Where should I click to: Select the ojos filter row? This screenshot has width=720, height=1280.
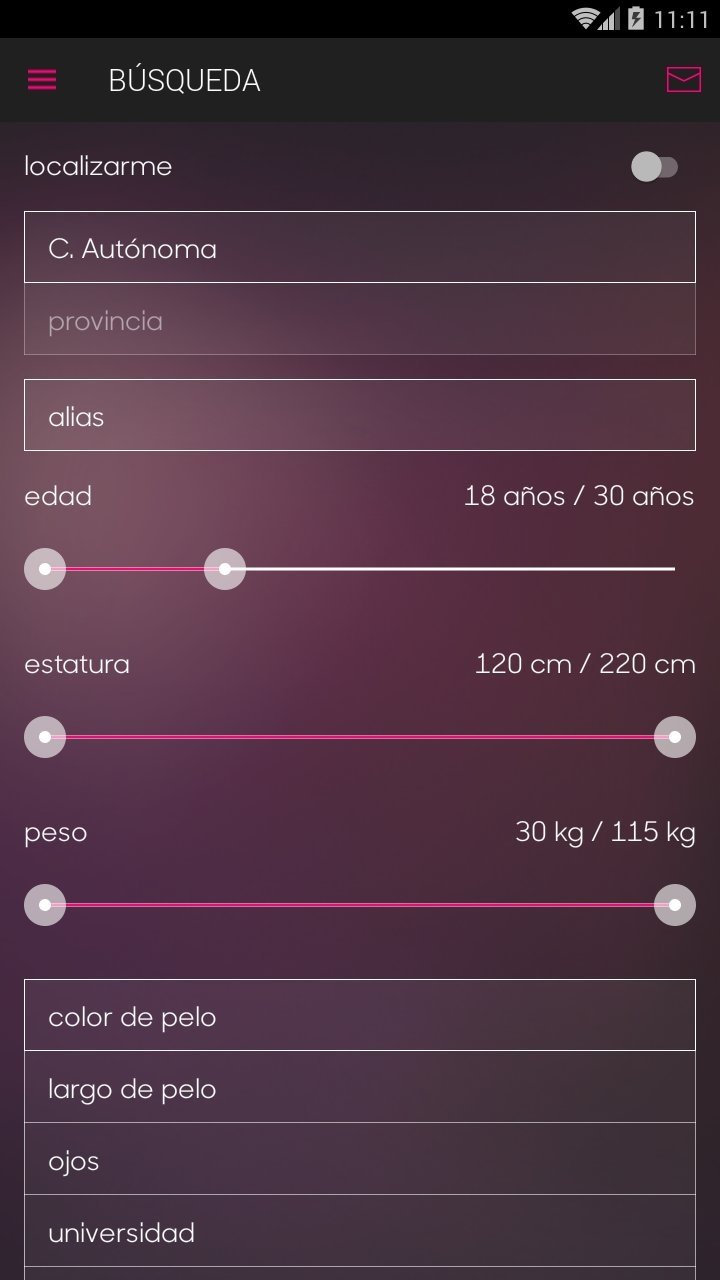[360, 1159]
